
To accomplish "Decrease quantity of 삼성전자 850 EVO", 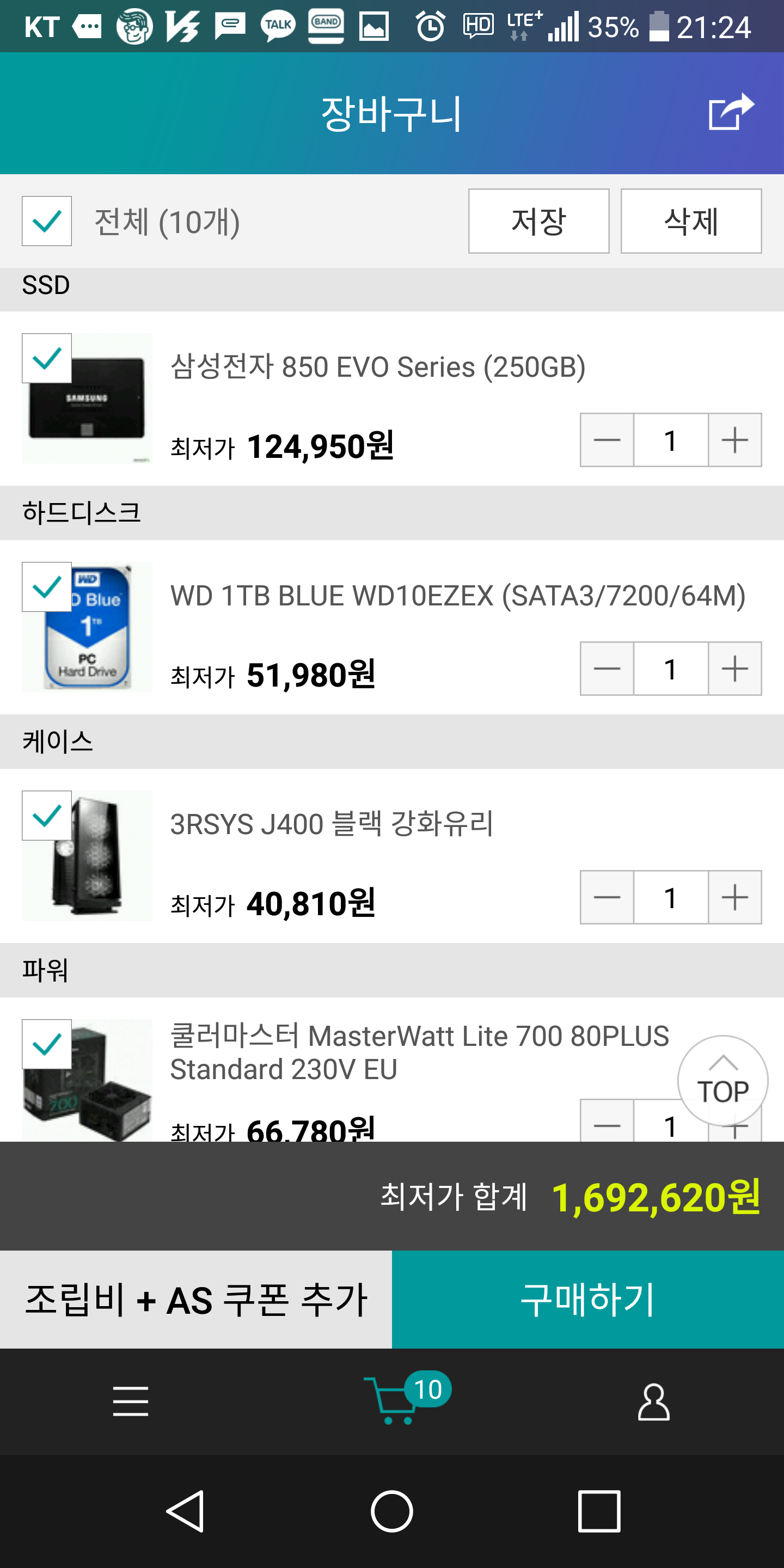I will pyautogui.click(x=607, y=440).
